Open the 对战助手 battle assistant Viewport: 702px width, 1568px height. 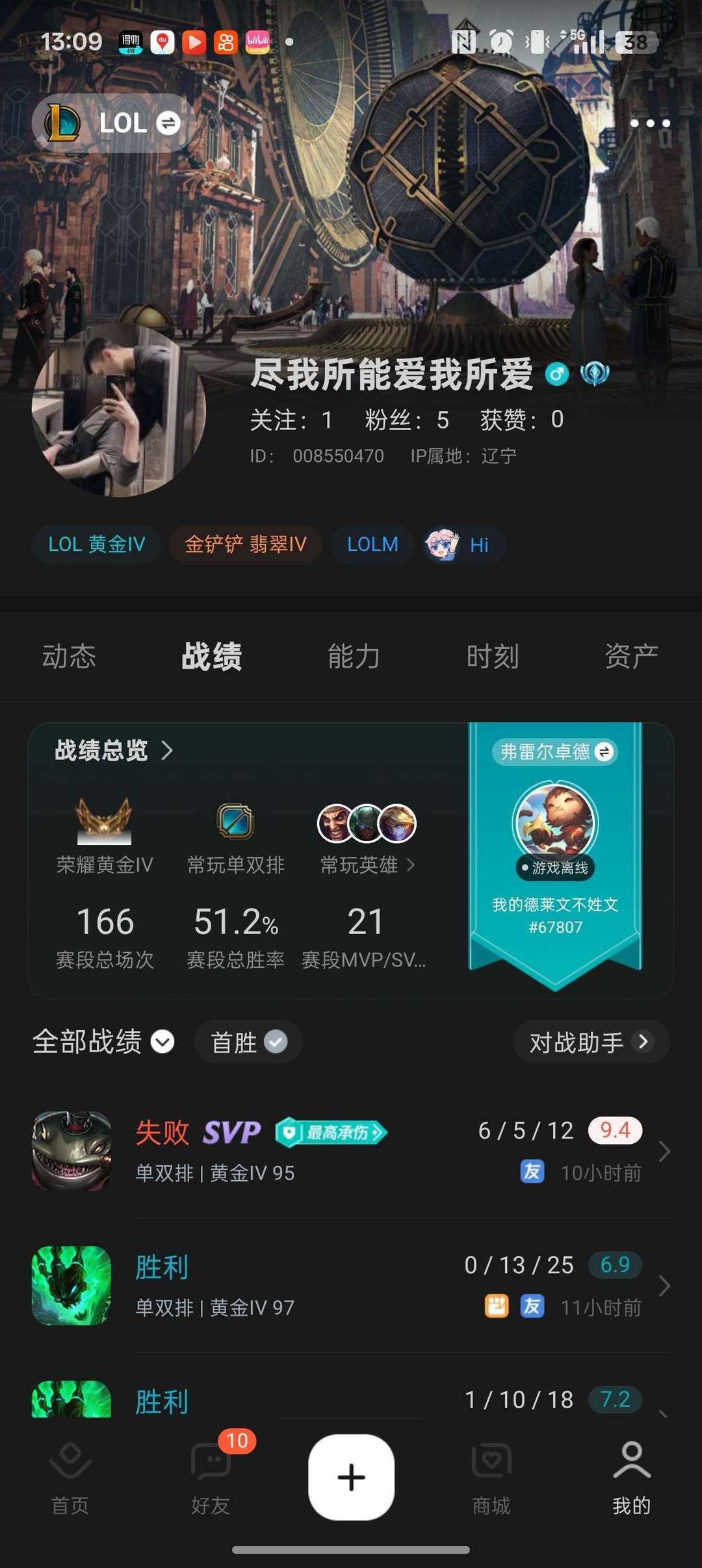[x=590, y=1041]
